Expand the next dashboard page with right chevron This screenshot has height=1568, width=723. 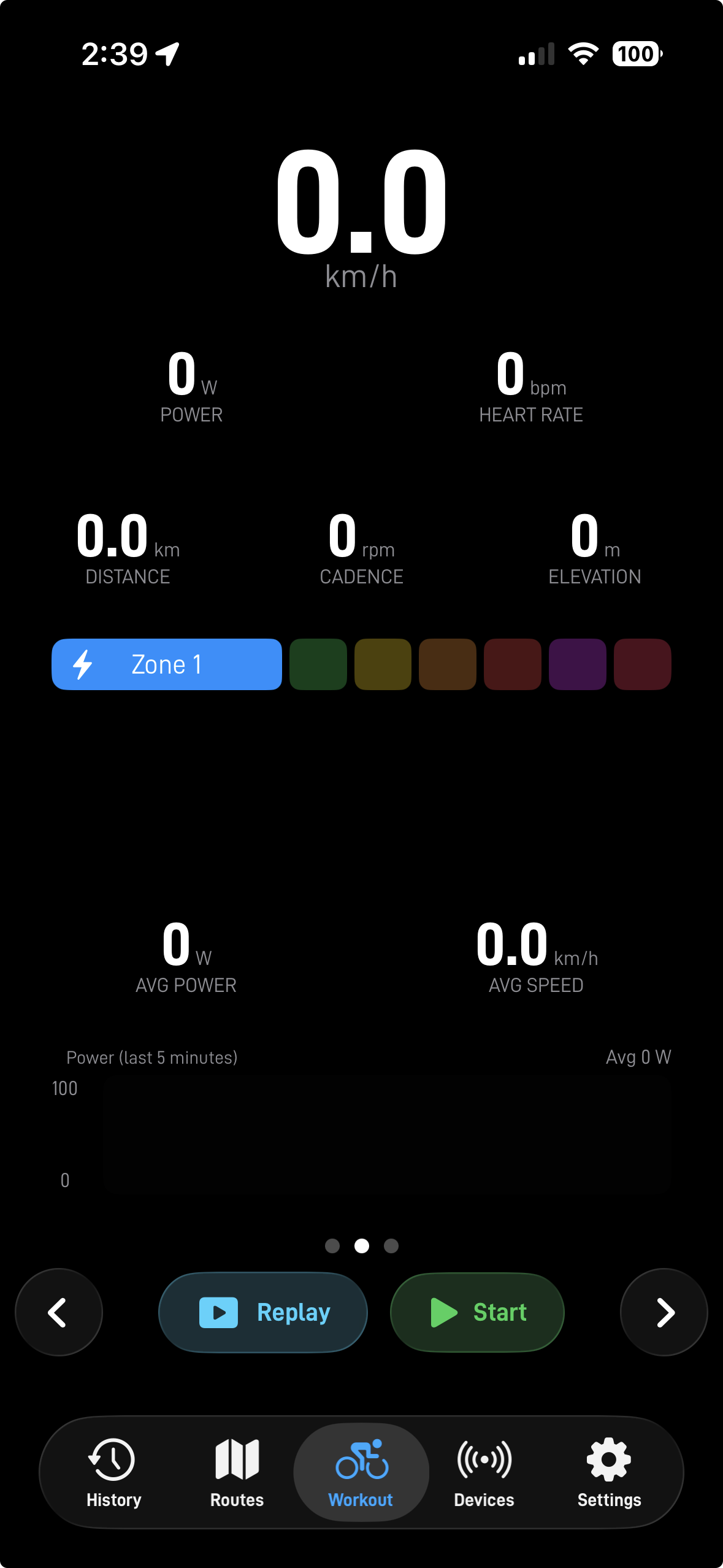[664, 1312]
